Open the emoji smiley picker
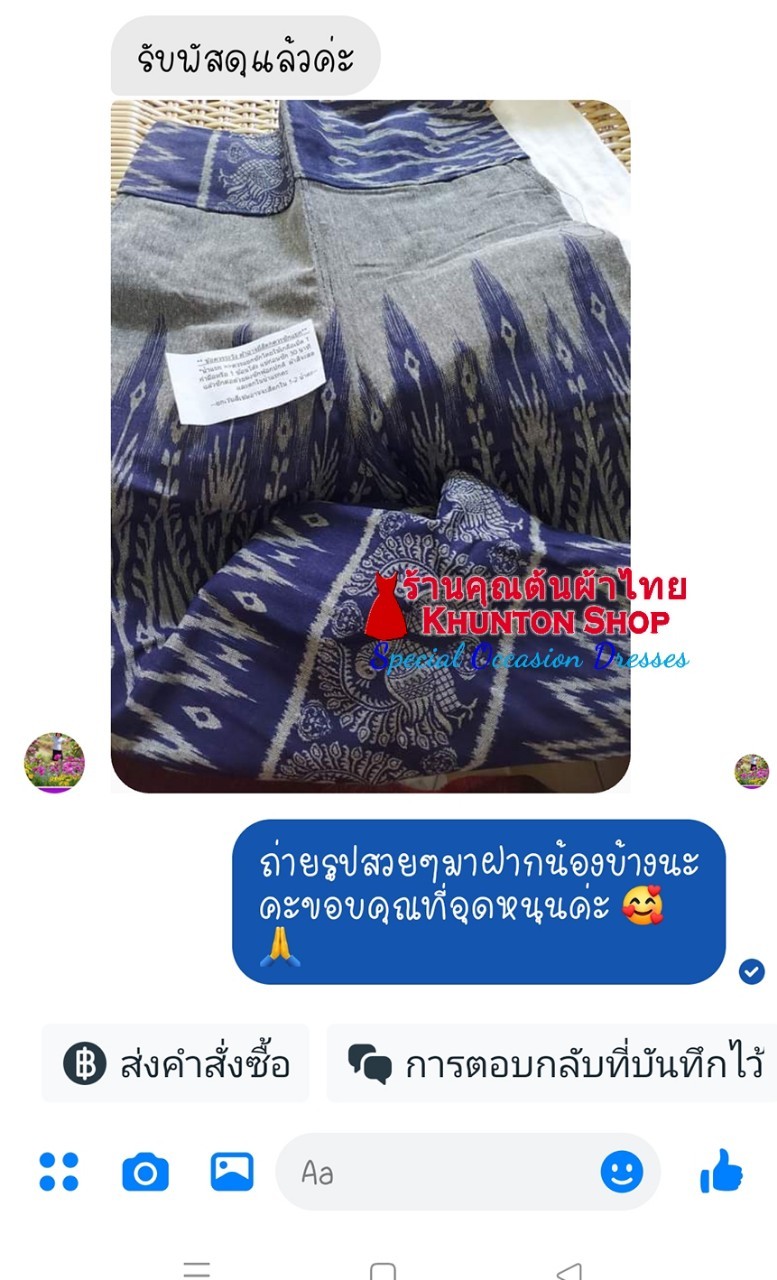The width and height of the screenshot is (777, 1280). pyautogui.click(x=621, y=1172)
